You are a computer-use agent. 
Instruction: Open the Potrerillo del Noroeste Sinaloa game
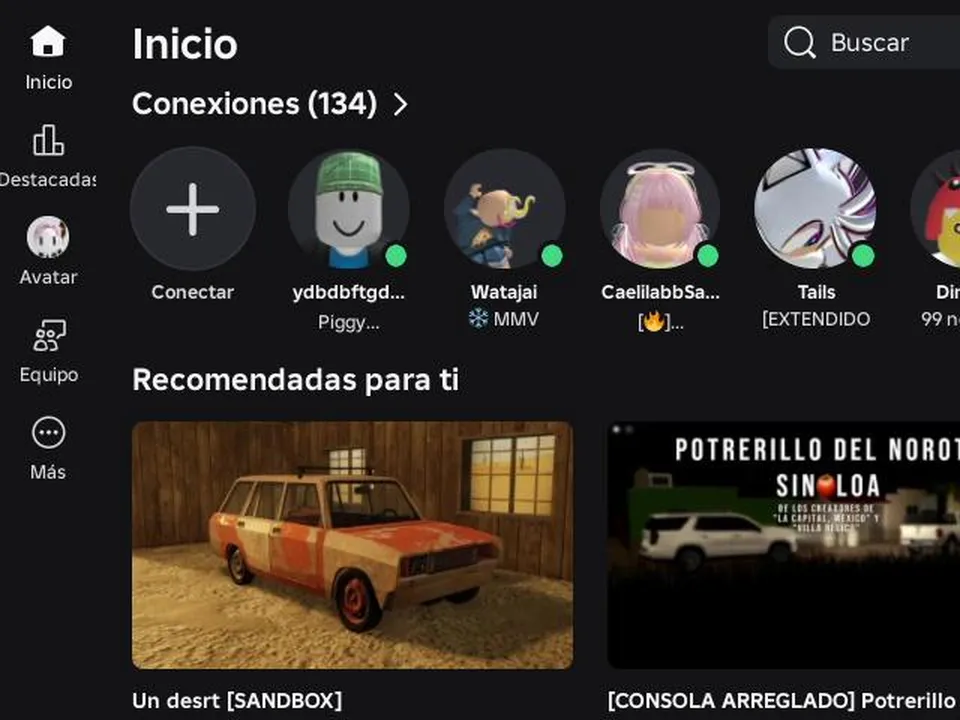tap(783, 545)
